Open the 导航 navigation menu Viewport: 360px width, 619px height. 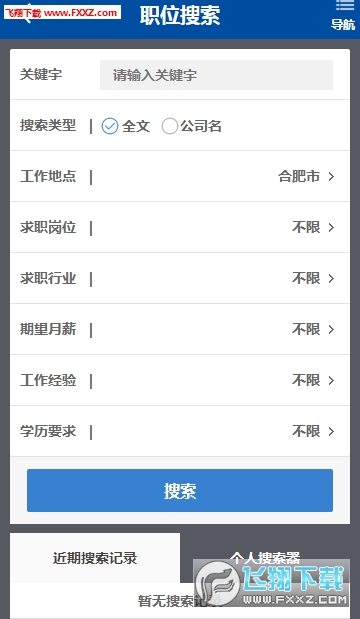343,16
